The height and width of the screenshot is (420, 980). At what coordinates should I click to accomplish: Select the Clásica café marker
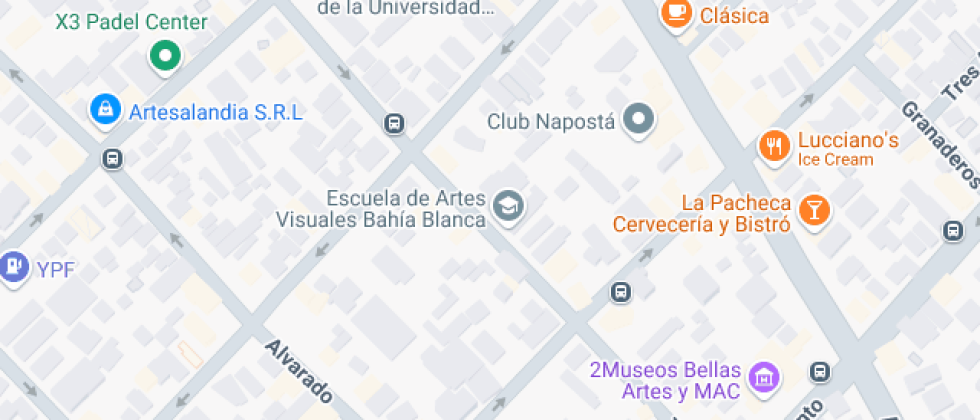tap(676, 13)
